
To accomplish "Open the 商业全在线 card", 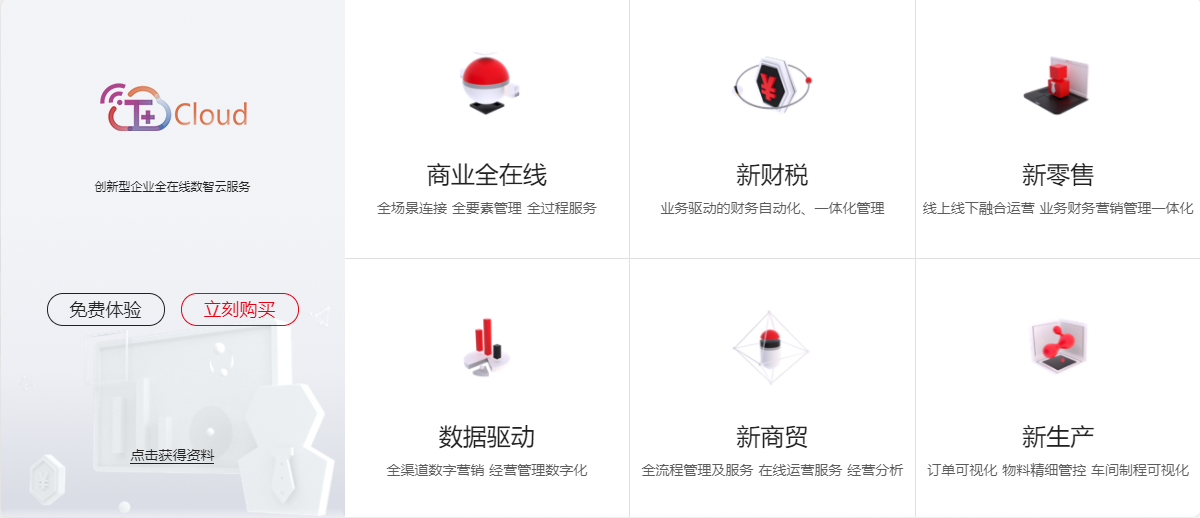I will click(x=487, y=175).
